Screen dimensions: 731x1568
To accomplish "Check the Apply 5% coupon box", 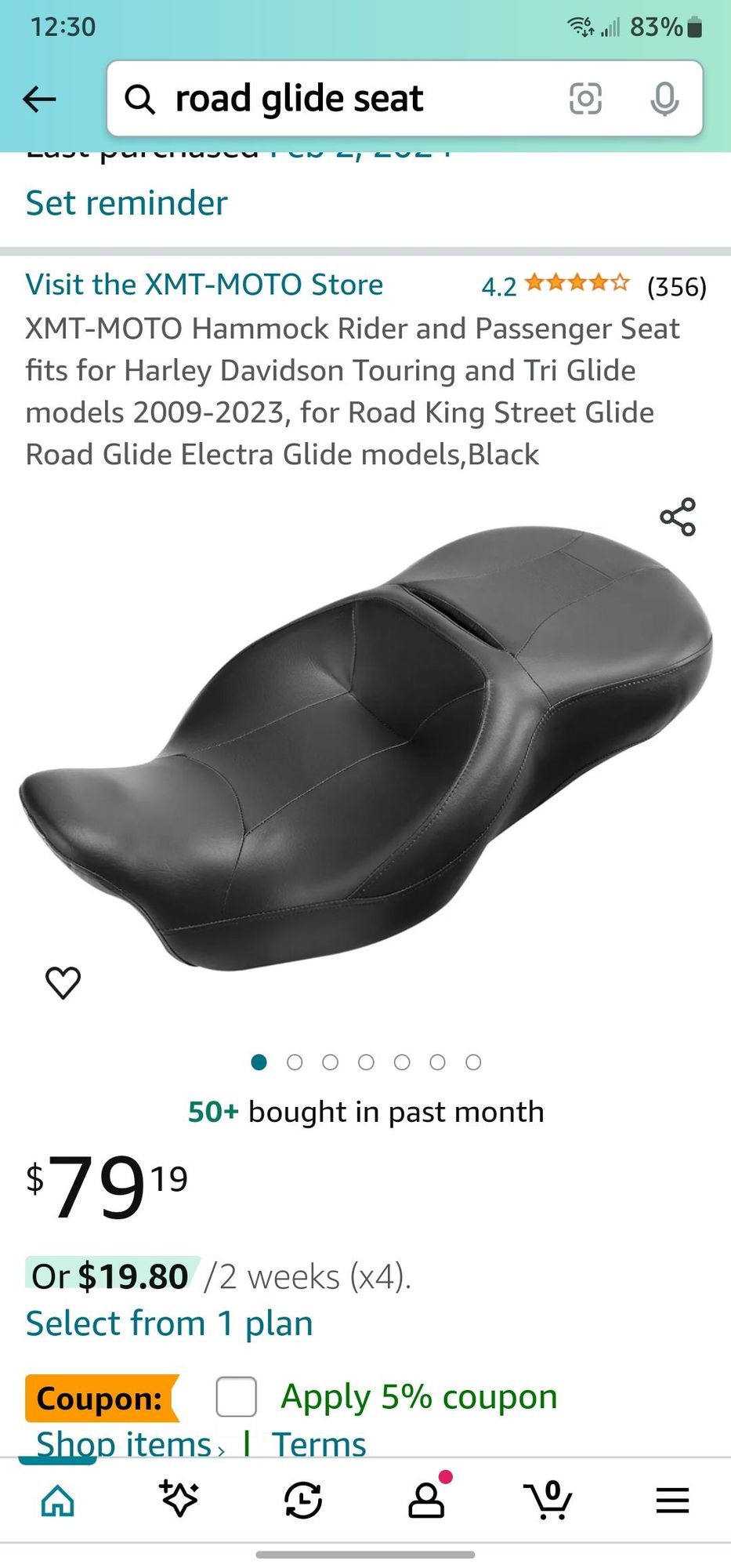I will pyautogui.click(x=236, y=1396).
